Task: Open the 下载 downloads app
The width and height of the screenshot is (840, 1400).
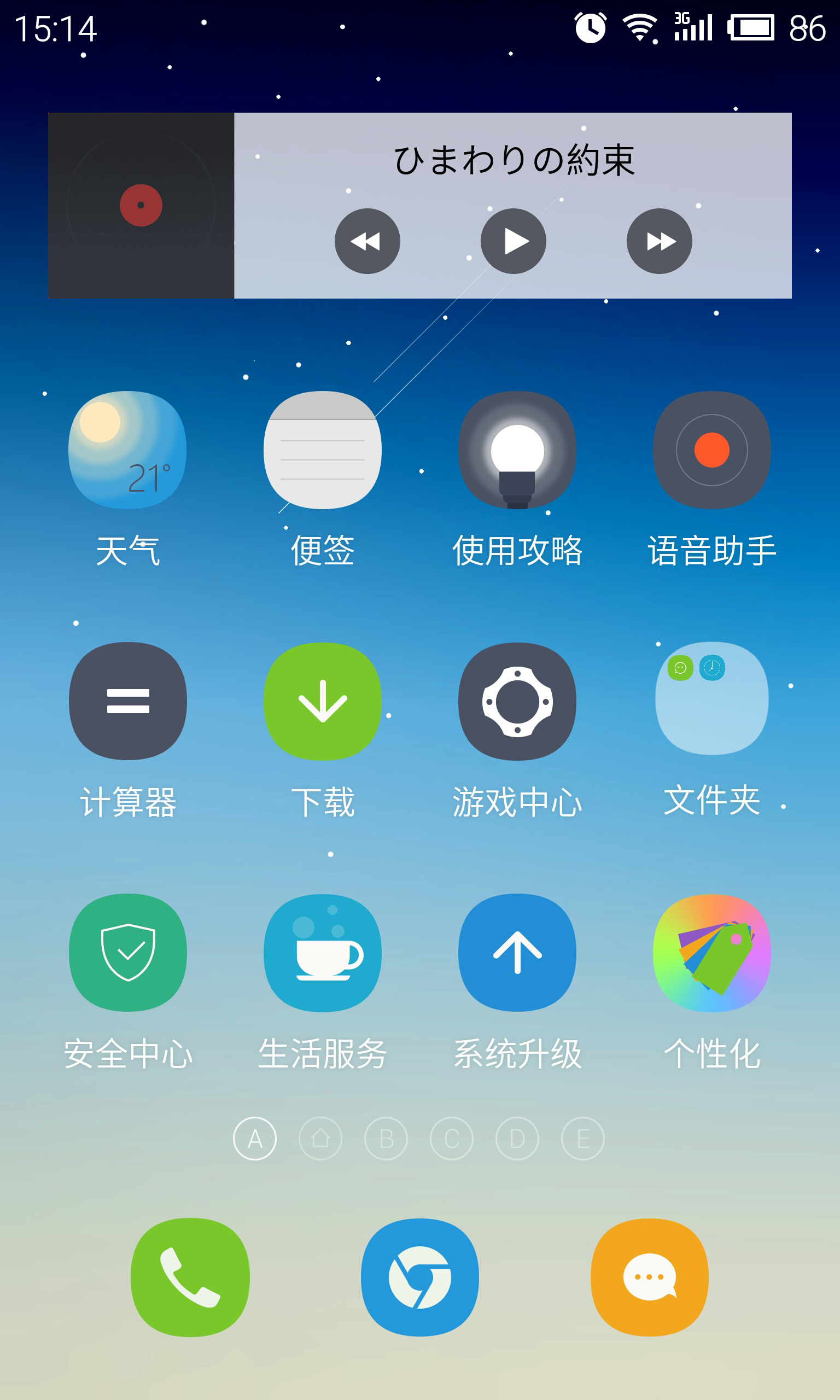Action: coord(322,701)
